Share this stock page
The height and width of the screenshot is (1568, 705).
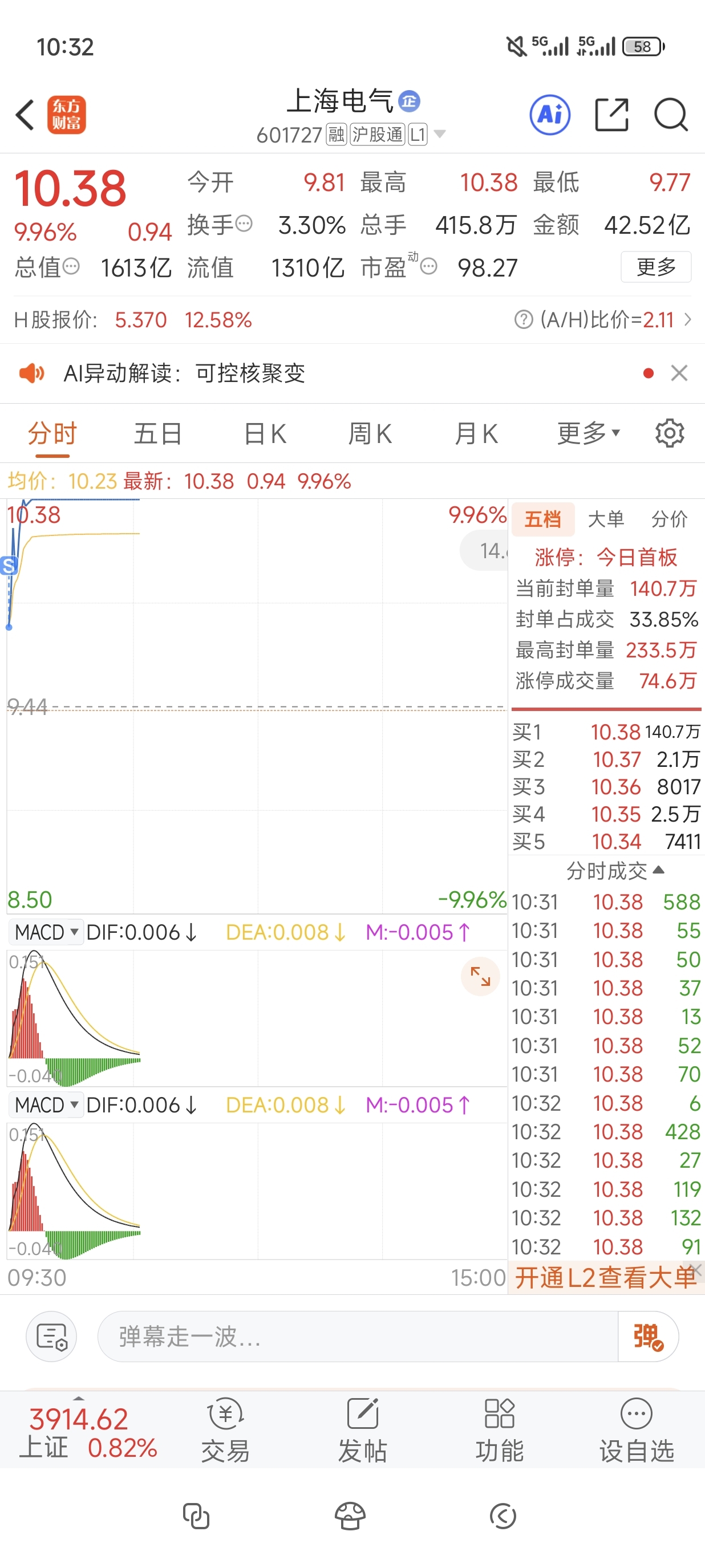point(611,115)
